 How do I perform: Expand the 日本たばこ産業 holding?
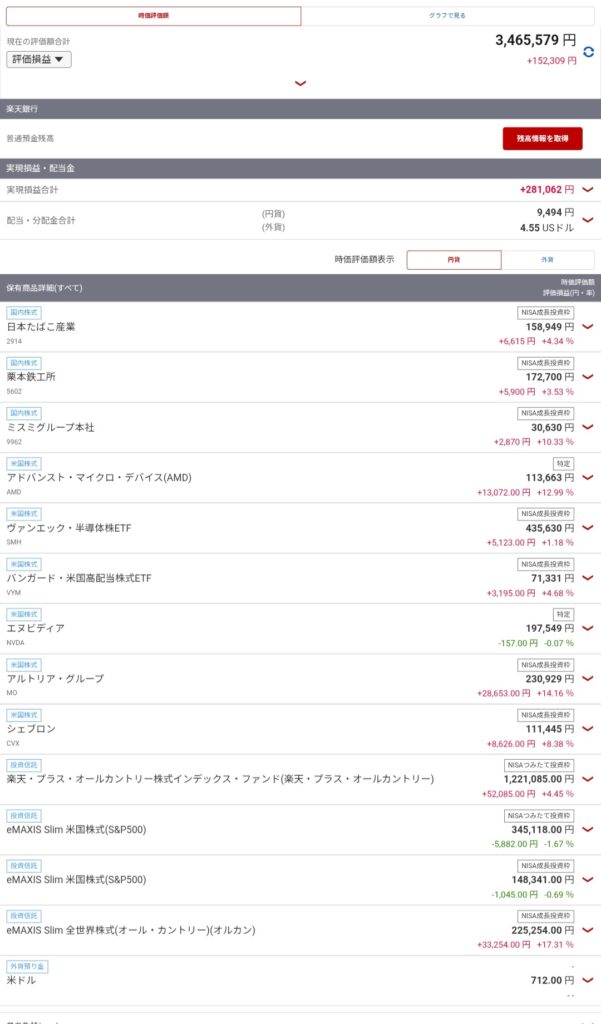tap(588, 327)
